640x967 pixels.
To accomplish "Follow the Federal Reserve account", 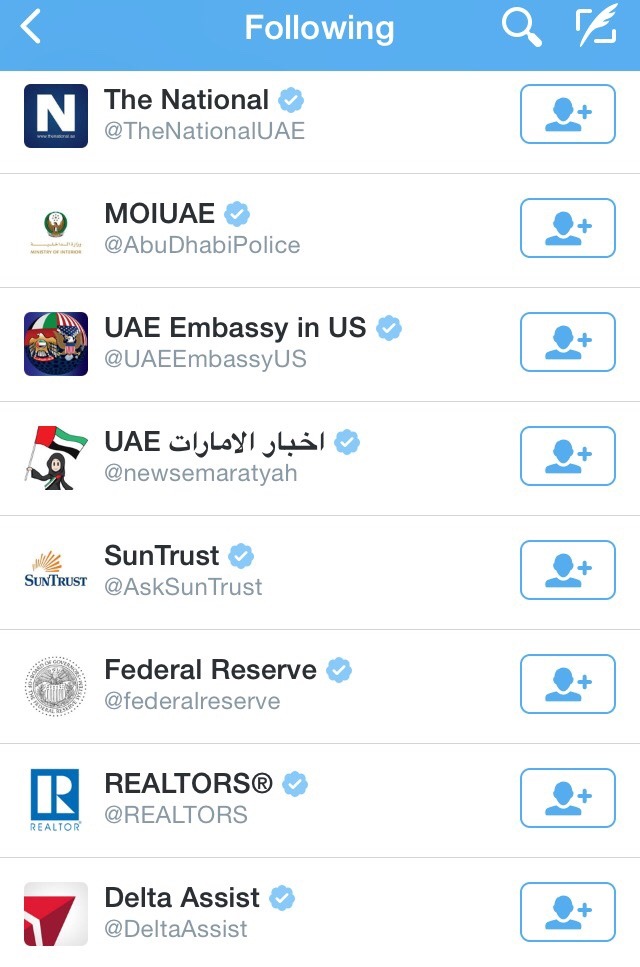I will 567,685.
